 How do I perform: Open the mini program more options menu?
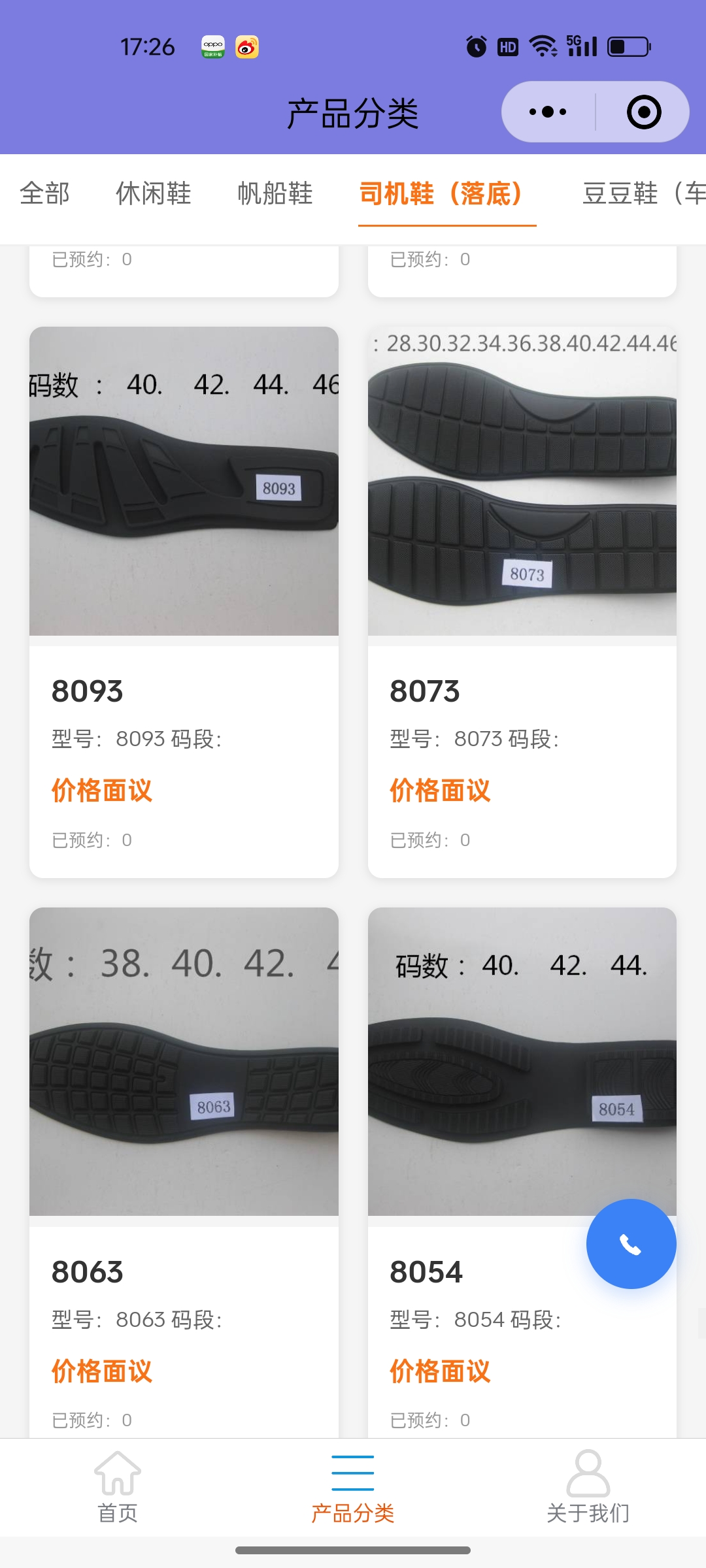(x=548, y=112)
